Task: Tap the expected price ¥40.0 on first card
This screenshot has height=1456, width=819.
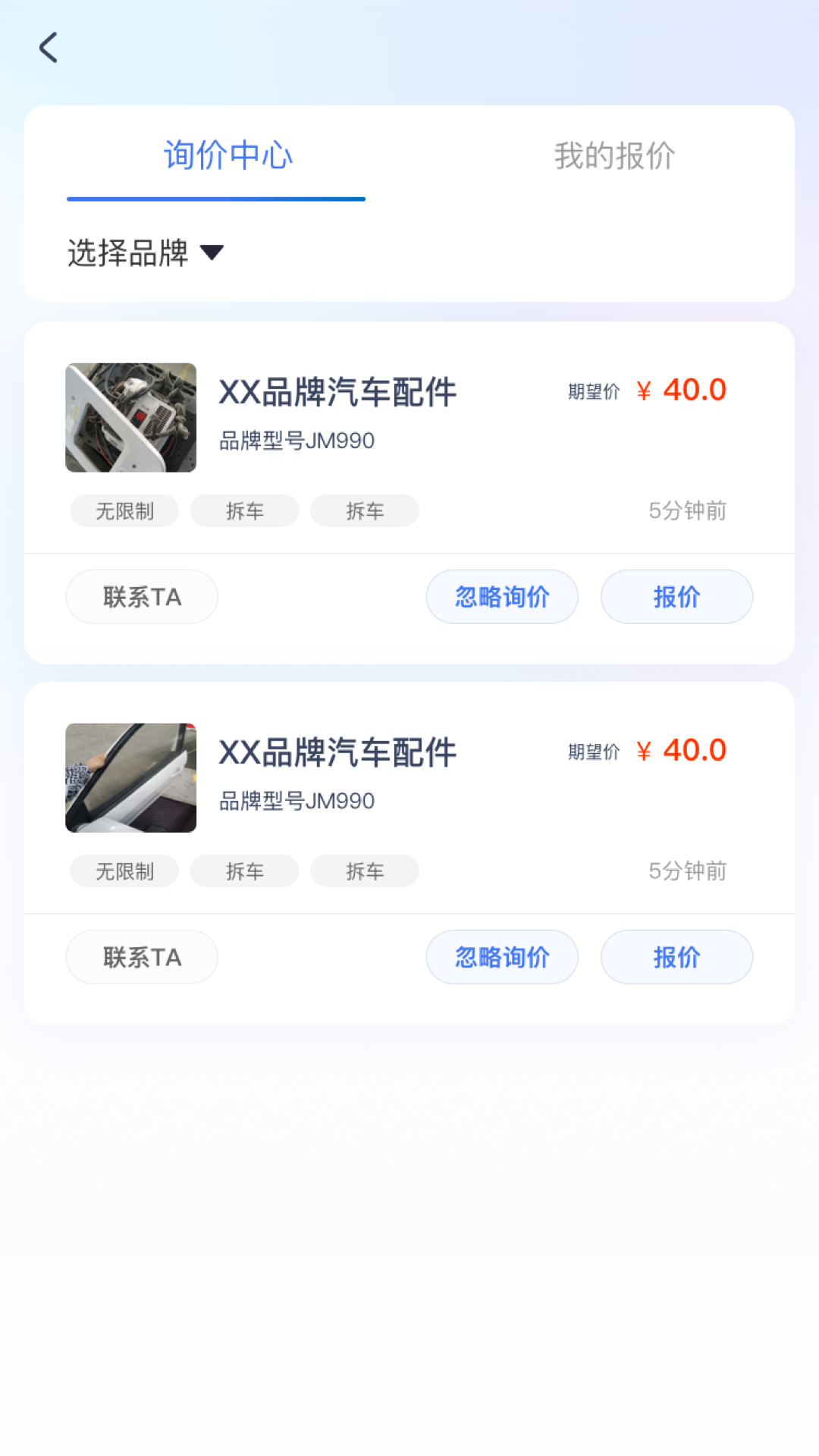Action: pyautogui.click(x=681, y=389)
